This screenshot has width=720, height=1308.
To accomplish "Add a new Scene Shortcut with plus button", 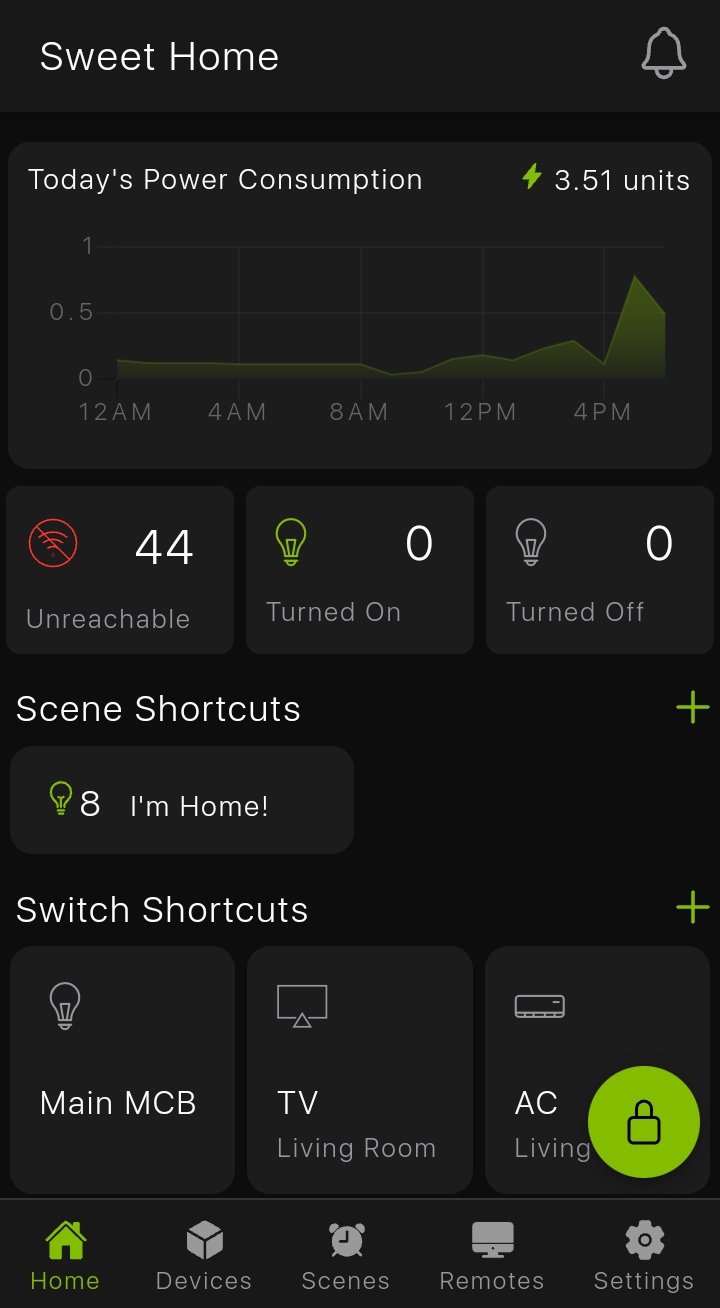I will tap(692, 707).
